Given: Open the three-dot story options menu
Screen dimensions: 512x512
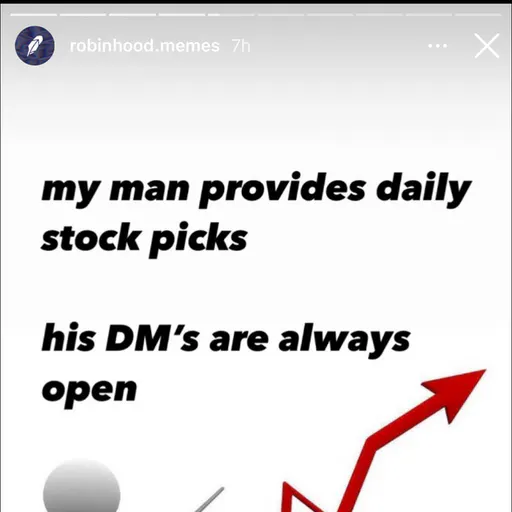Looking at the screenshot, I should pos(437,46).
